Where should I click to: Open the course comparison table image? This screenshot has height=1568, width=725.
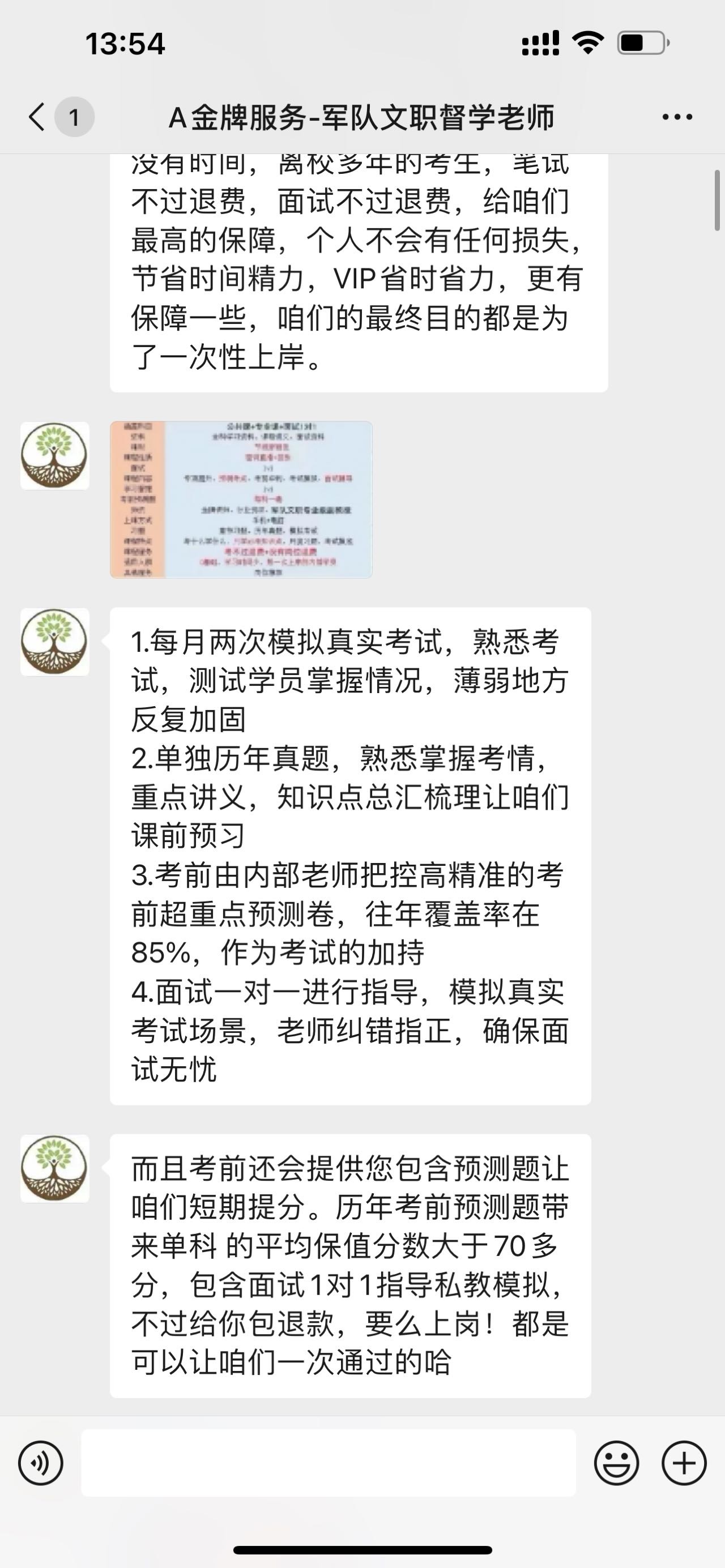pos(241,499)
